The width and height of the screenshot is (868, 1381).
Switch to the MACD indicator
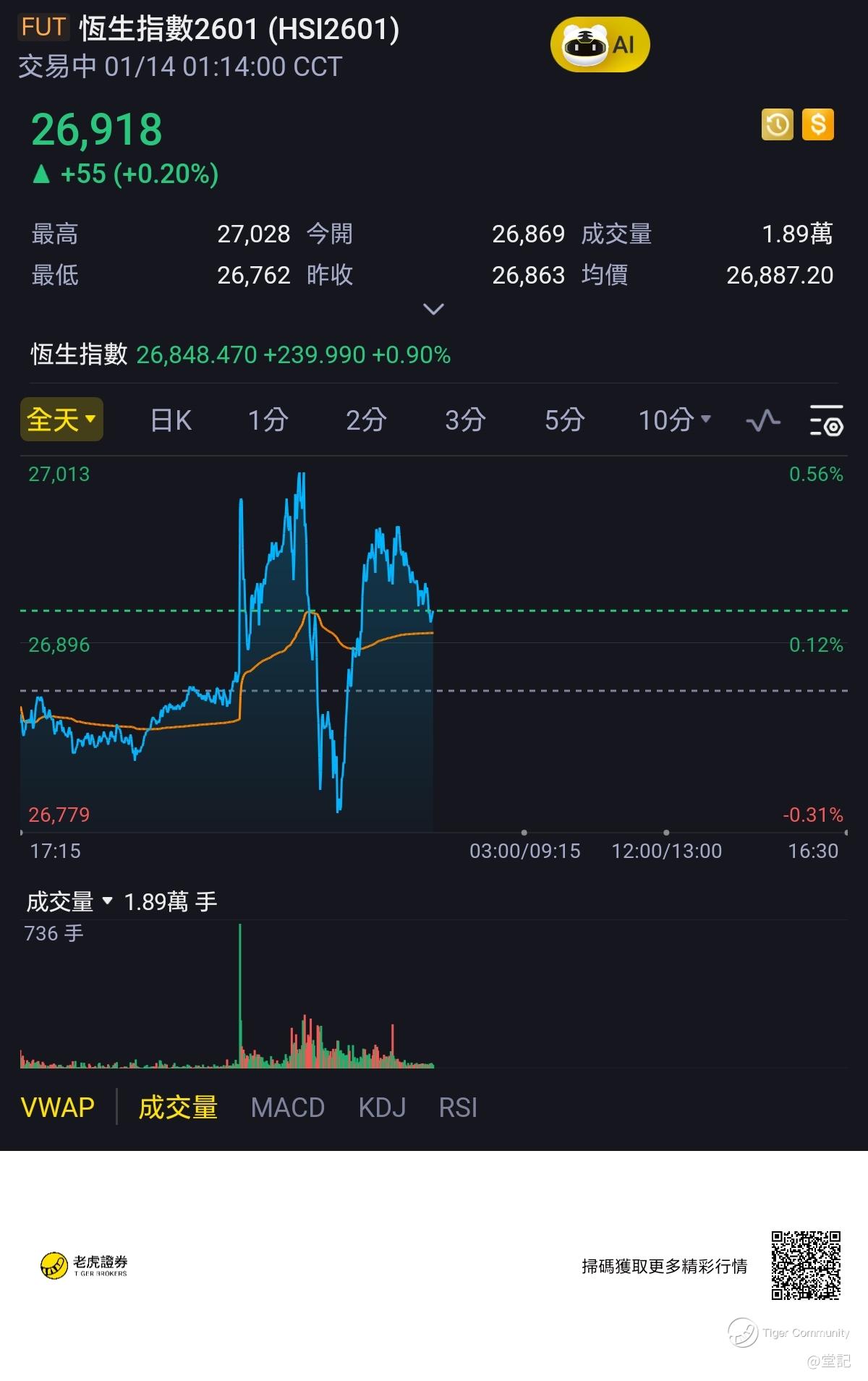coord(287,1108)
